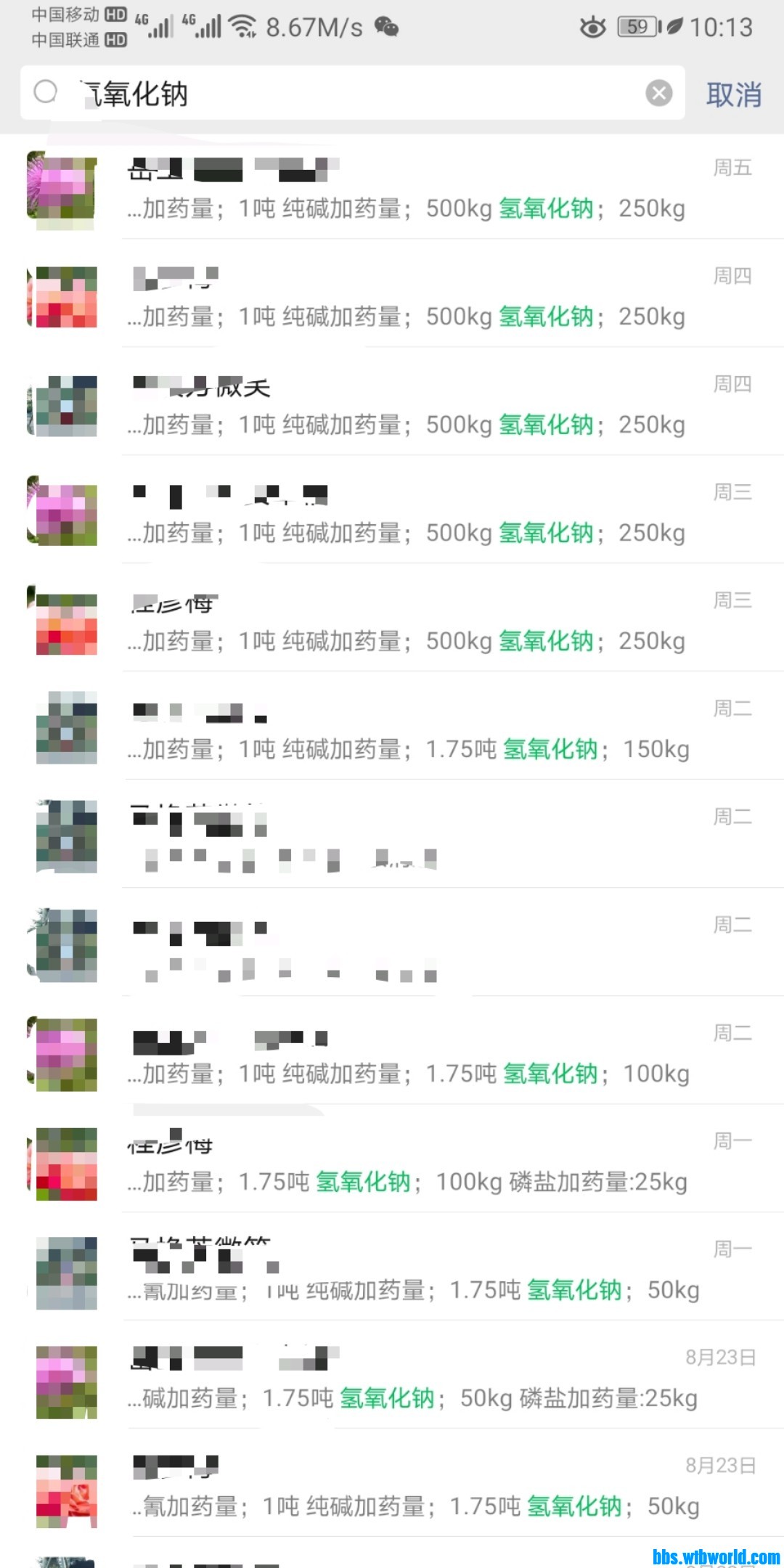Viewport: 784px width, 1568px height.
Task: Tap 取消 to cancel the search
Action: (x=732, y=93)
